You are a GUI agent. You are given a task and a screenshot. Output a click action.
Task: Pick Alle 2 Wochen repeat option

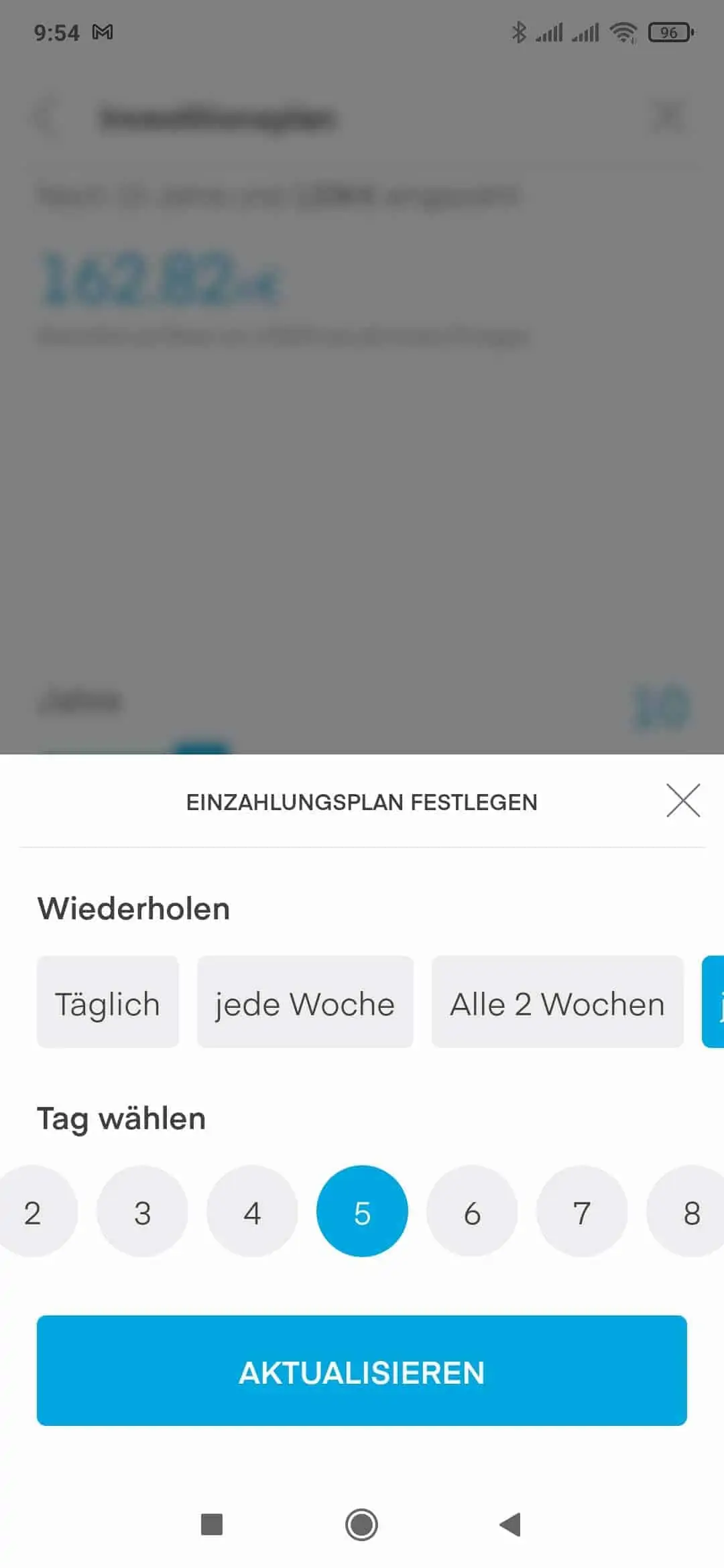pos(558,1002)
